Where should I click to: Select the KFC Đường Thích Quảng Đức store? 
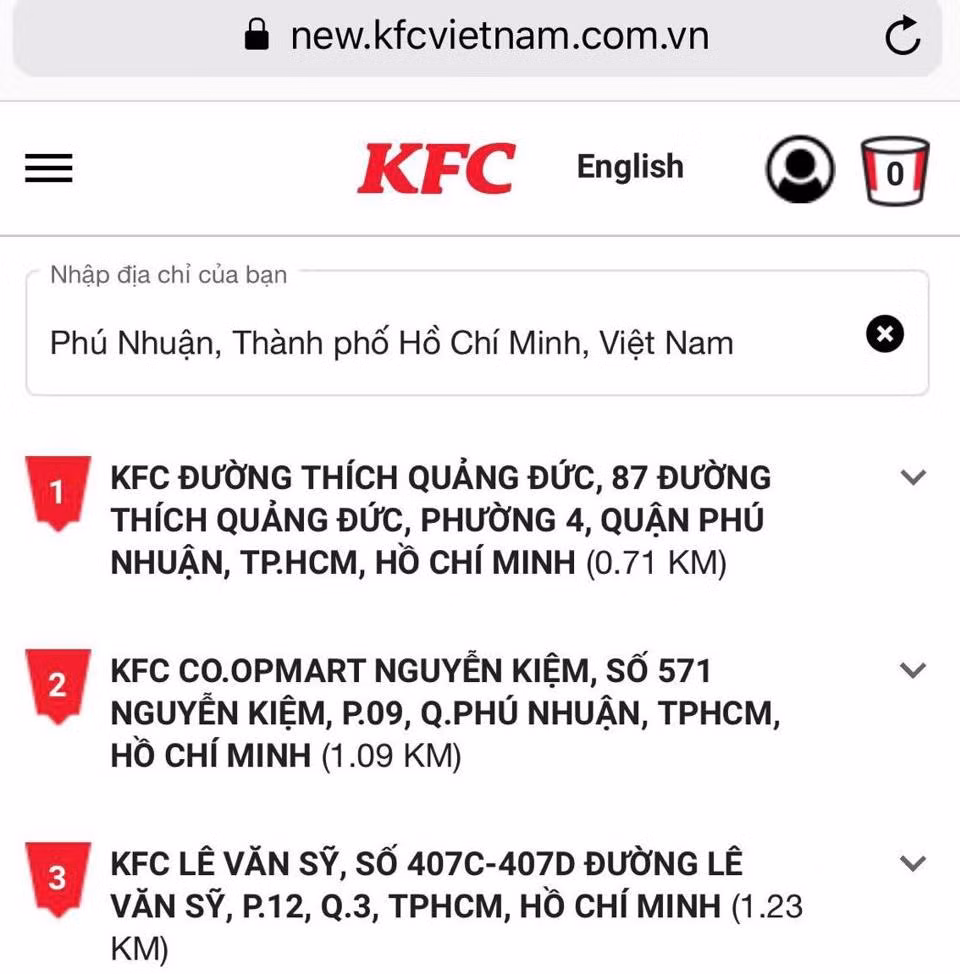440,519
